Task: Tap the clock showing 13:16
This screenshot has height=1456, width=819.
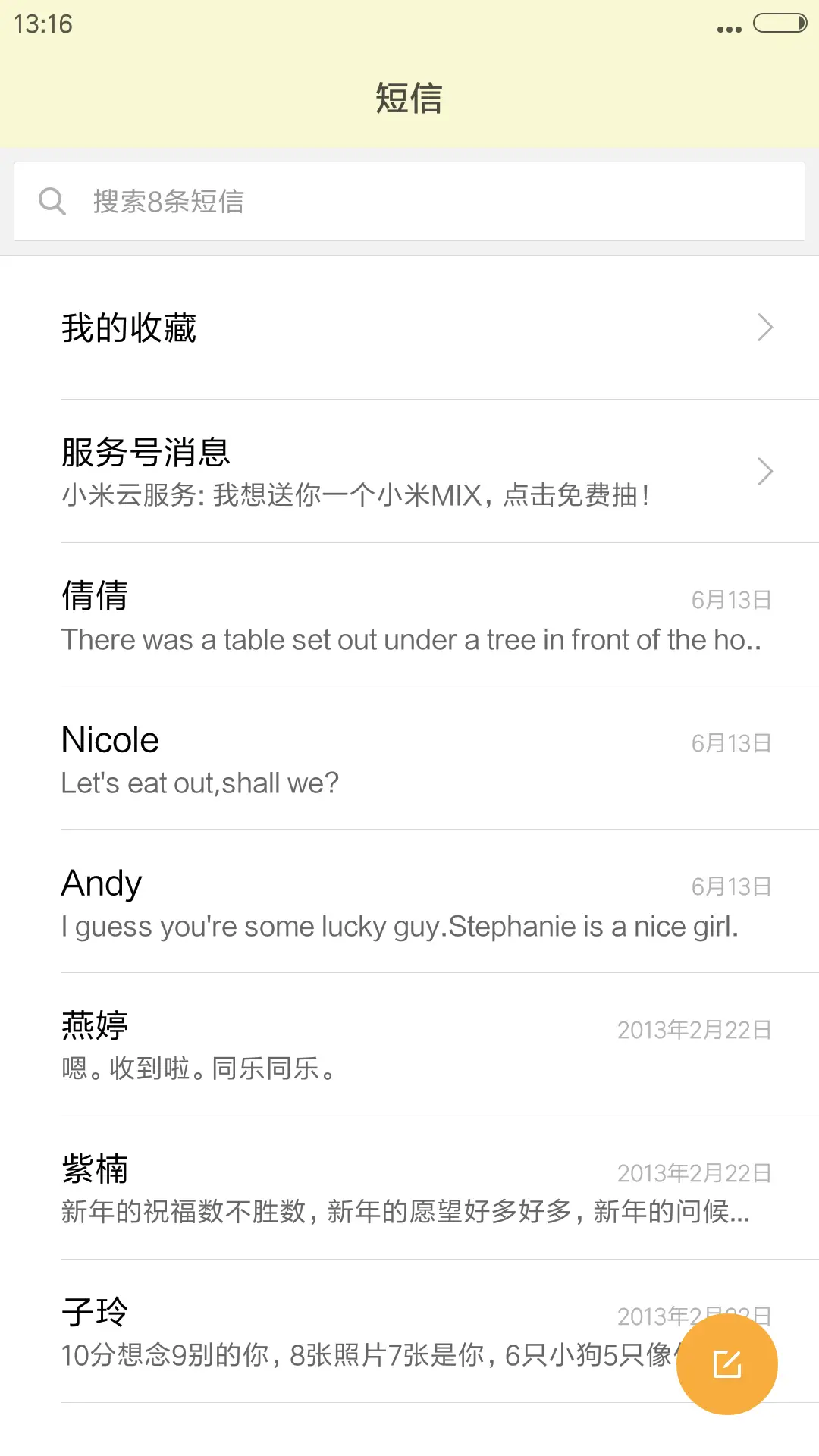Action: pyautogui.click(x=42, y=24)
